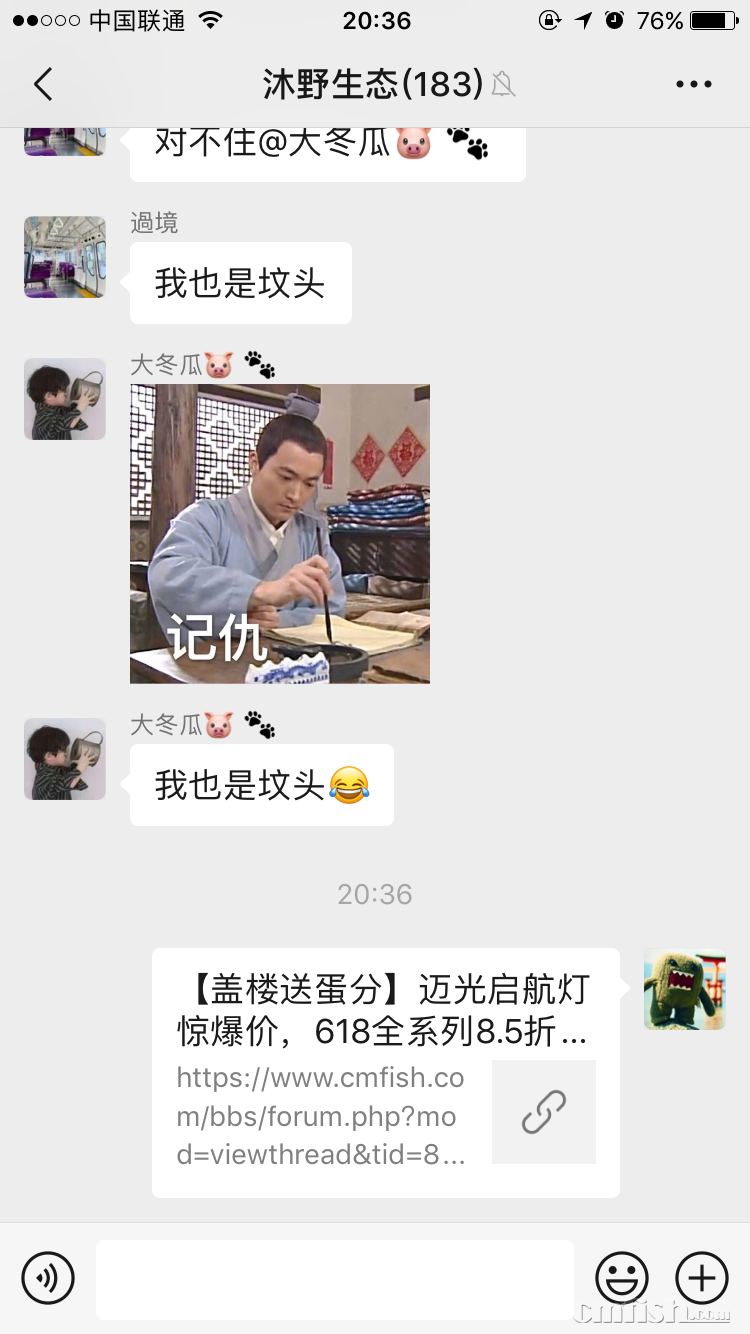750x1334 pixels.
Task: Open 大冬瓜's avatar beside the 记仇 image
Action: [x=65, y=399]
